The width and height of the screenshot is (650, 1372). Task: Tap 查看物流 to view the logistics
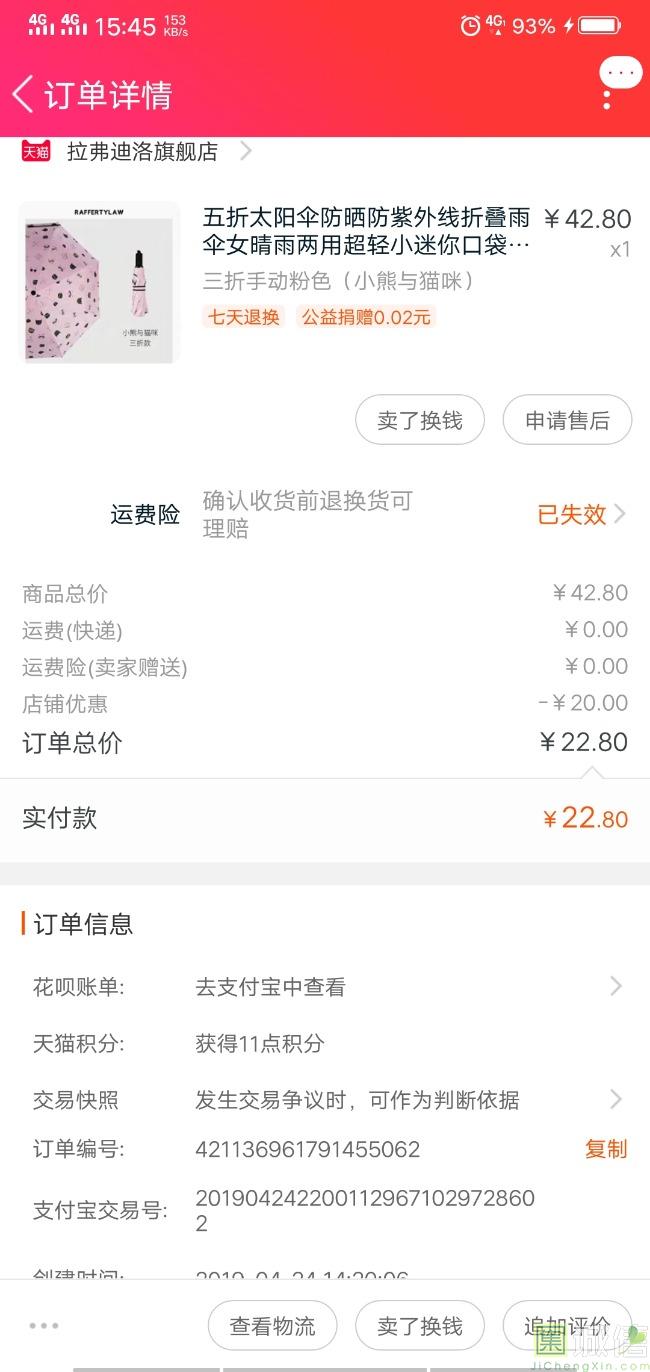pos(272,1326)
